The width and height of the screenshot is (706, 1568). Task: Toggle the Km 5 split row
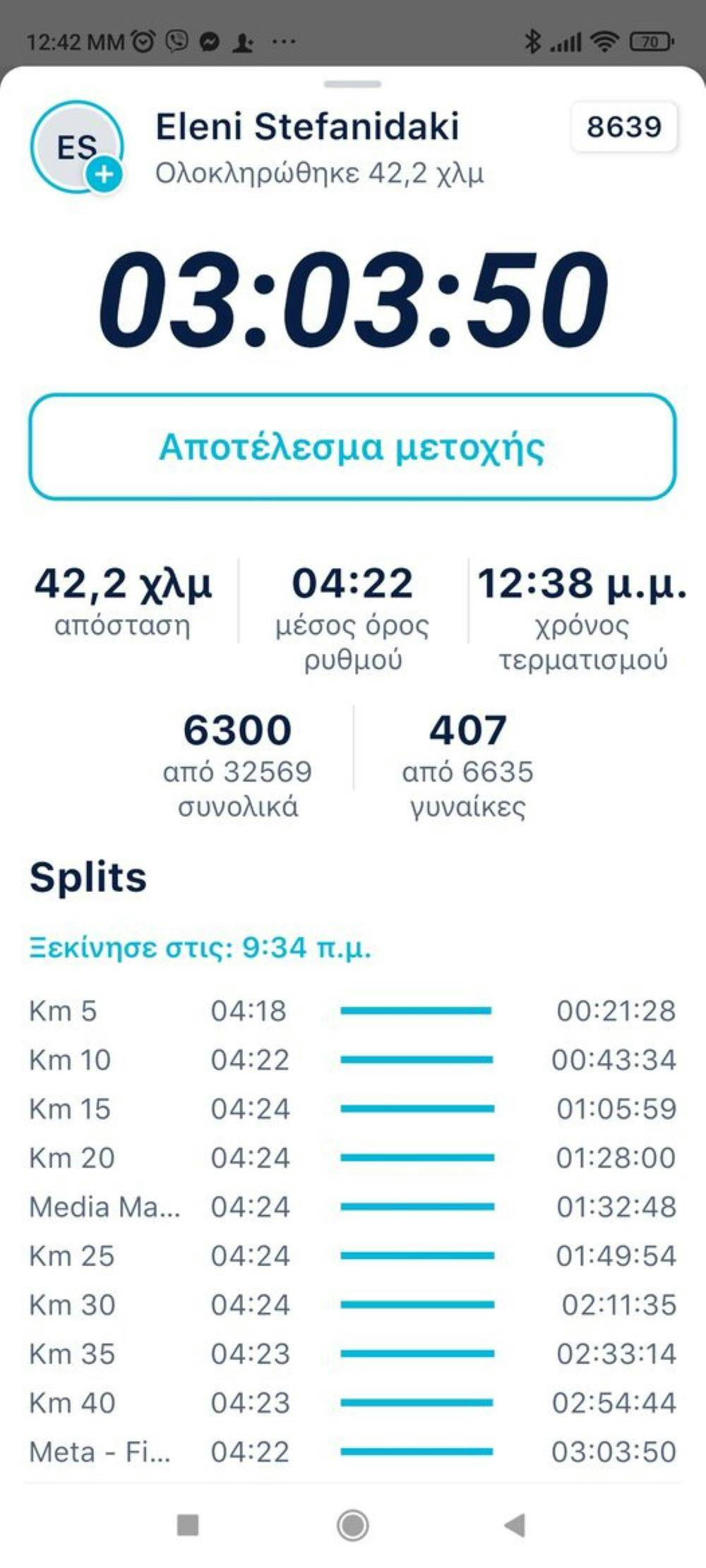(353, 1011)
